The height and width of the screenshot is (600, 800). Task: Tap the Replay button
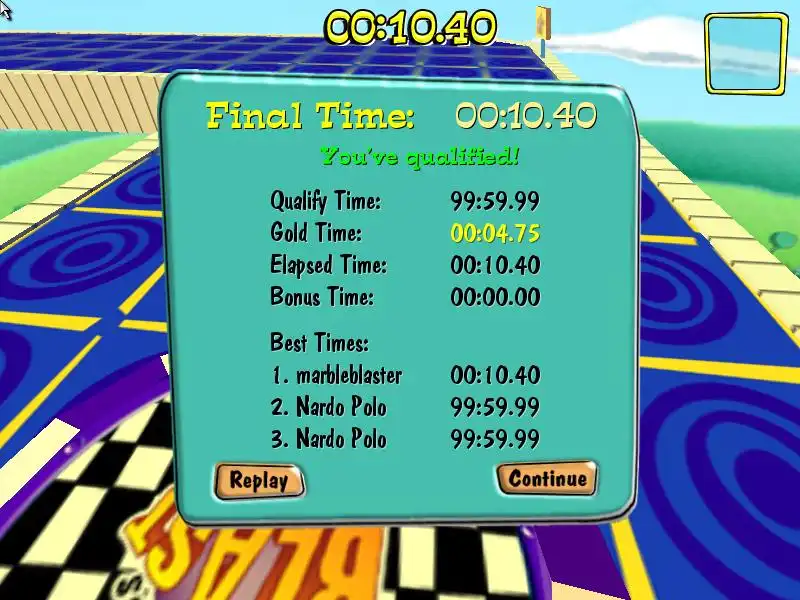[258, 480]
